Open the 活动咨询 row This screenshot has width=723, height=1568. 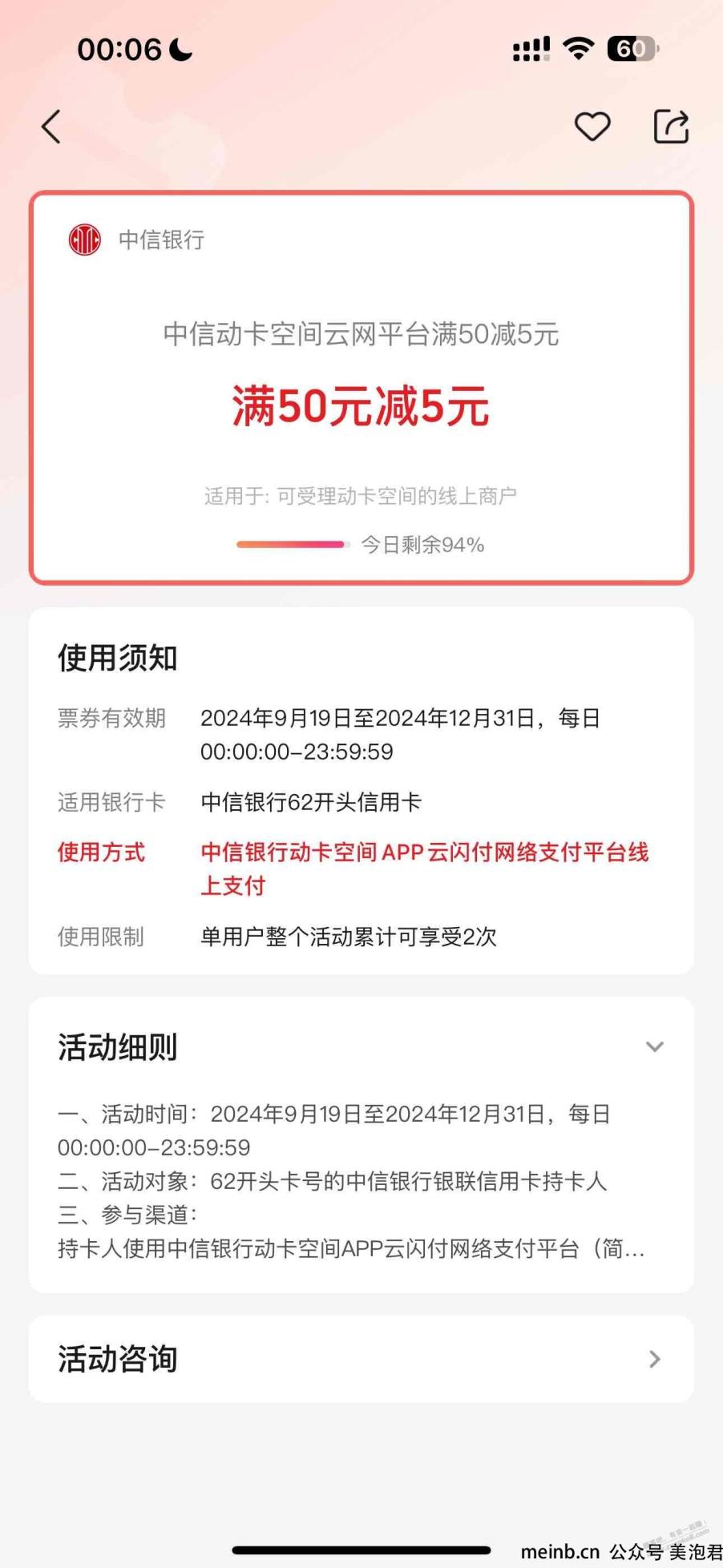pyautogui.click(x=361, y=1359)
